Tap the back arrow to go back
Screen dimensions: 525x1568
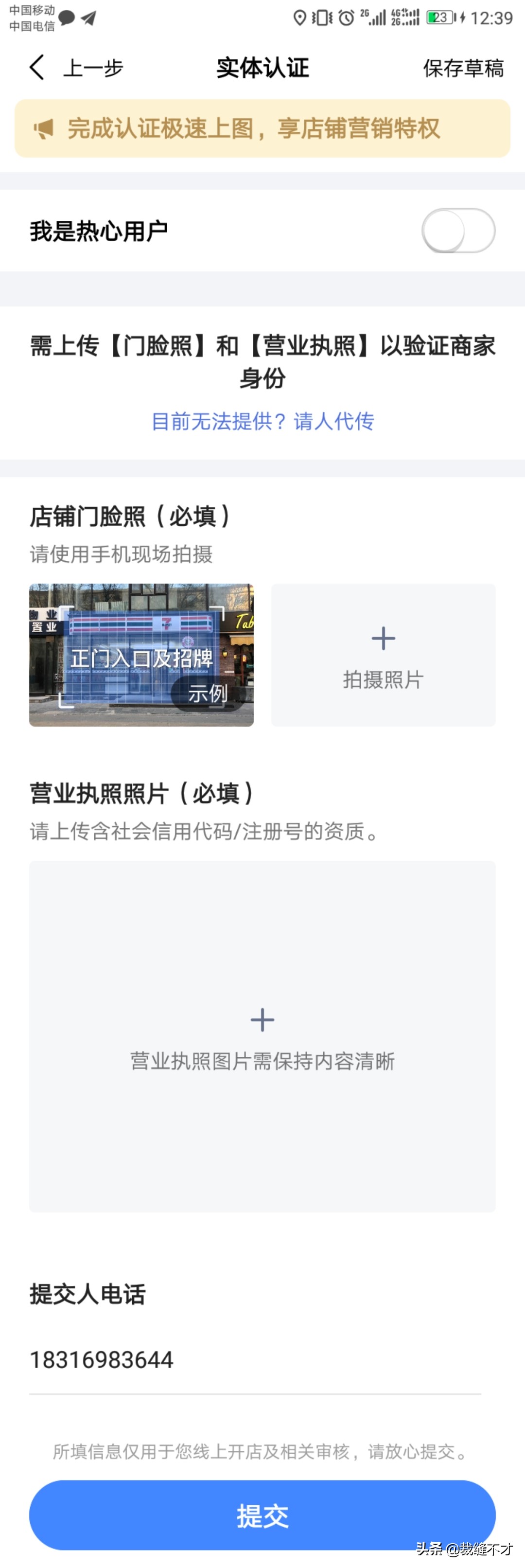pos(36,68)
